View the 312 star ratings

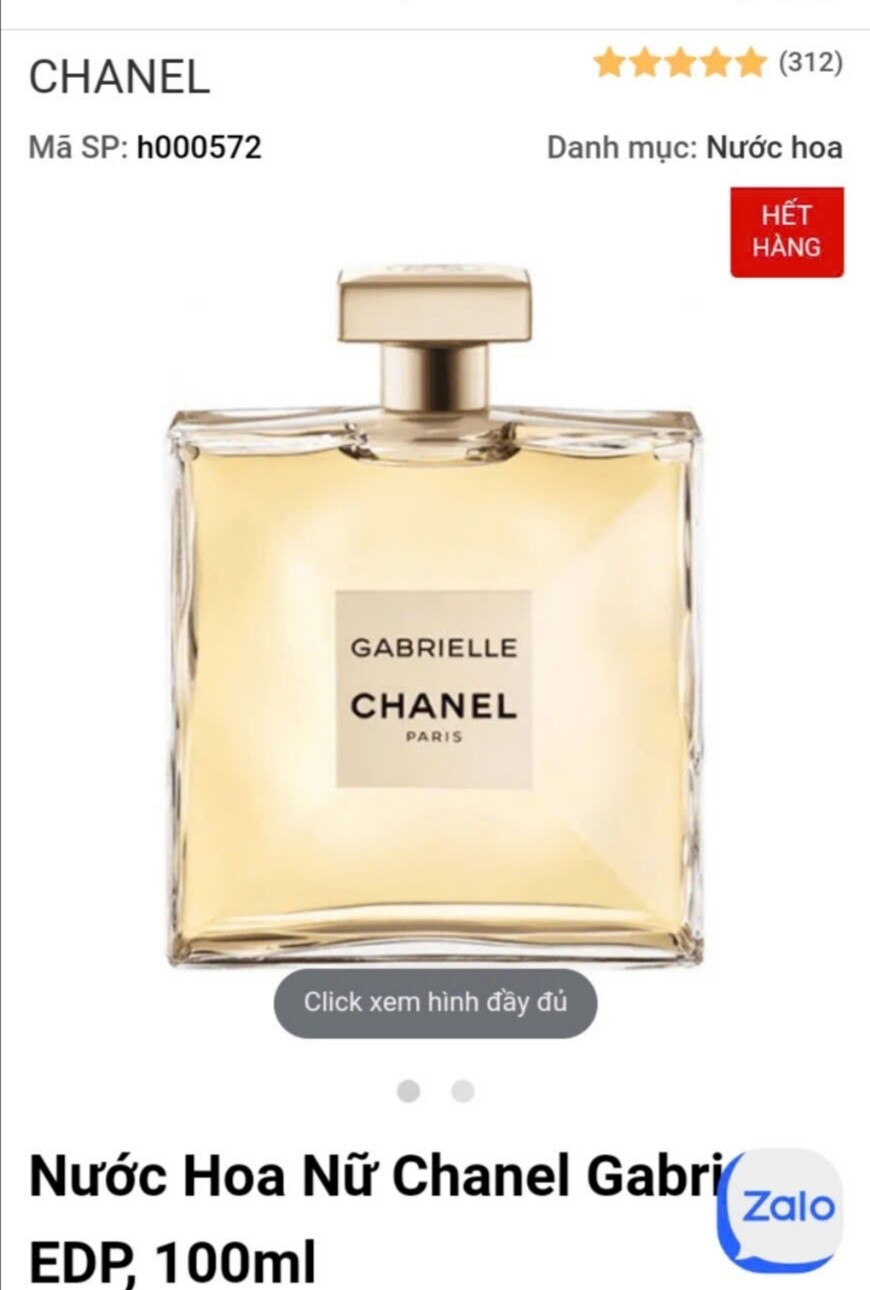pyautogui.click(x=716, y=64)
